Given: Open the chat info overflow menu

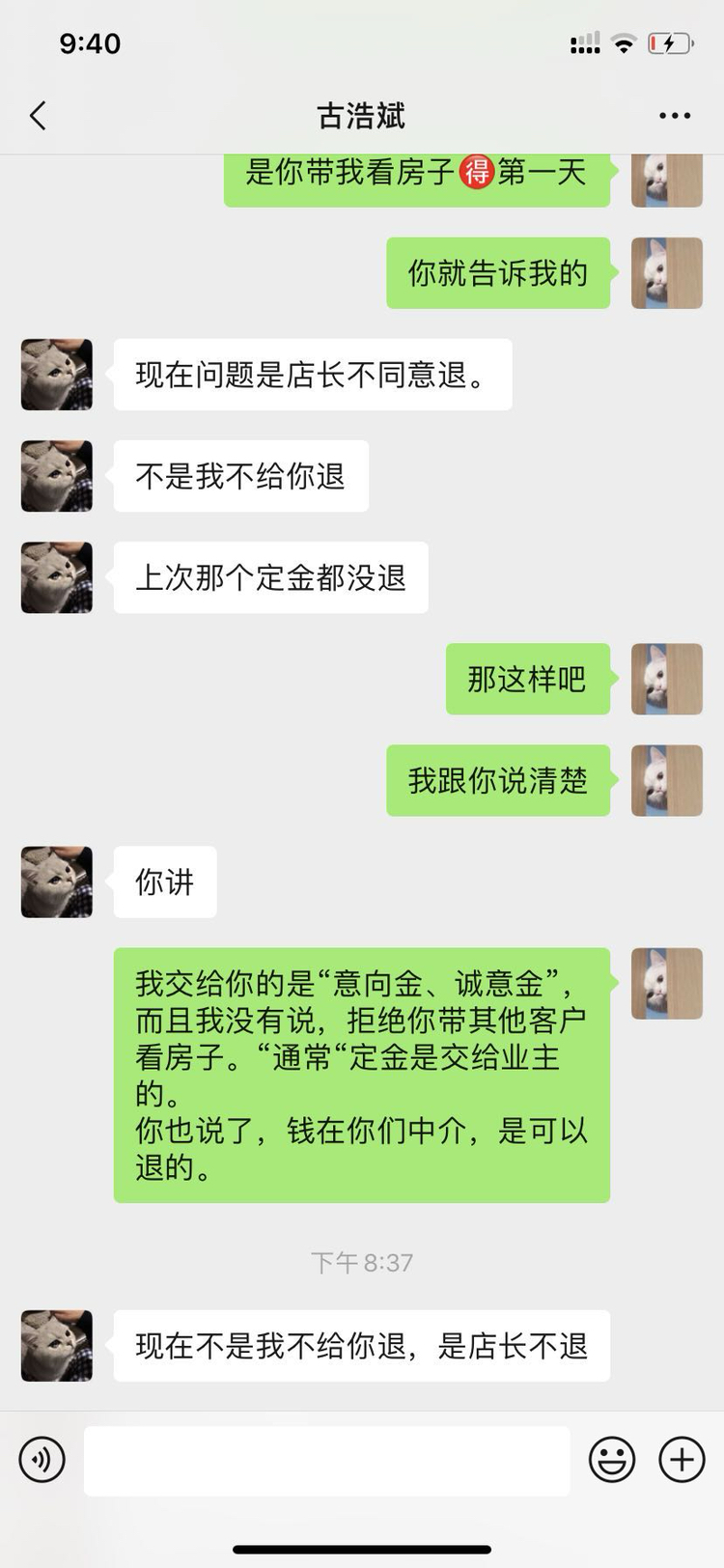Looking at the screenshot, I should point(674,116).
